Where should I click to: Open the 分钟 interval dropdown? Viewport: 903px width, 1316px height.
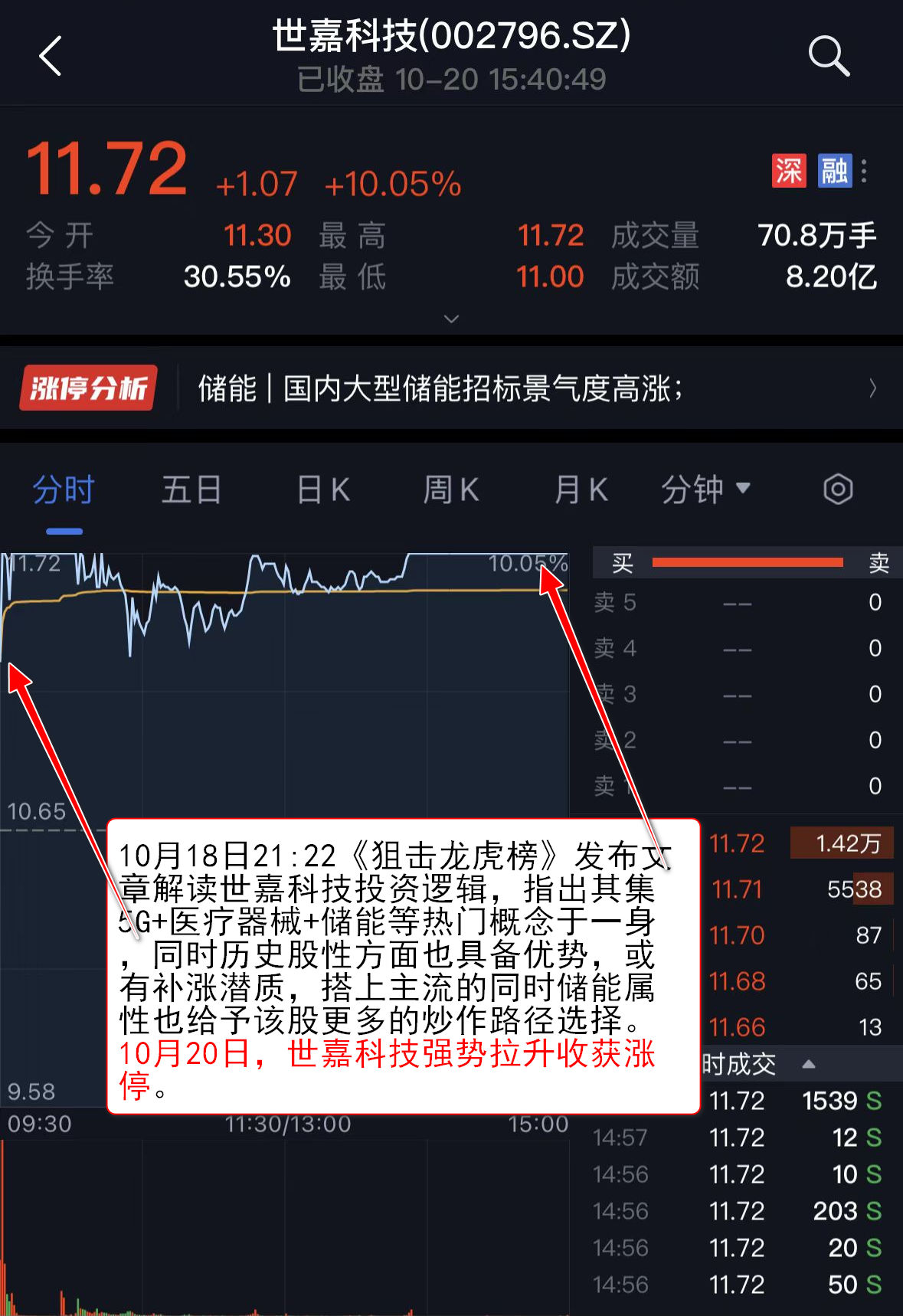click(x=705, y=489)
